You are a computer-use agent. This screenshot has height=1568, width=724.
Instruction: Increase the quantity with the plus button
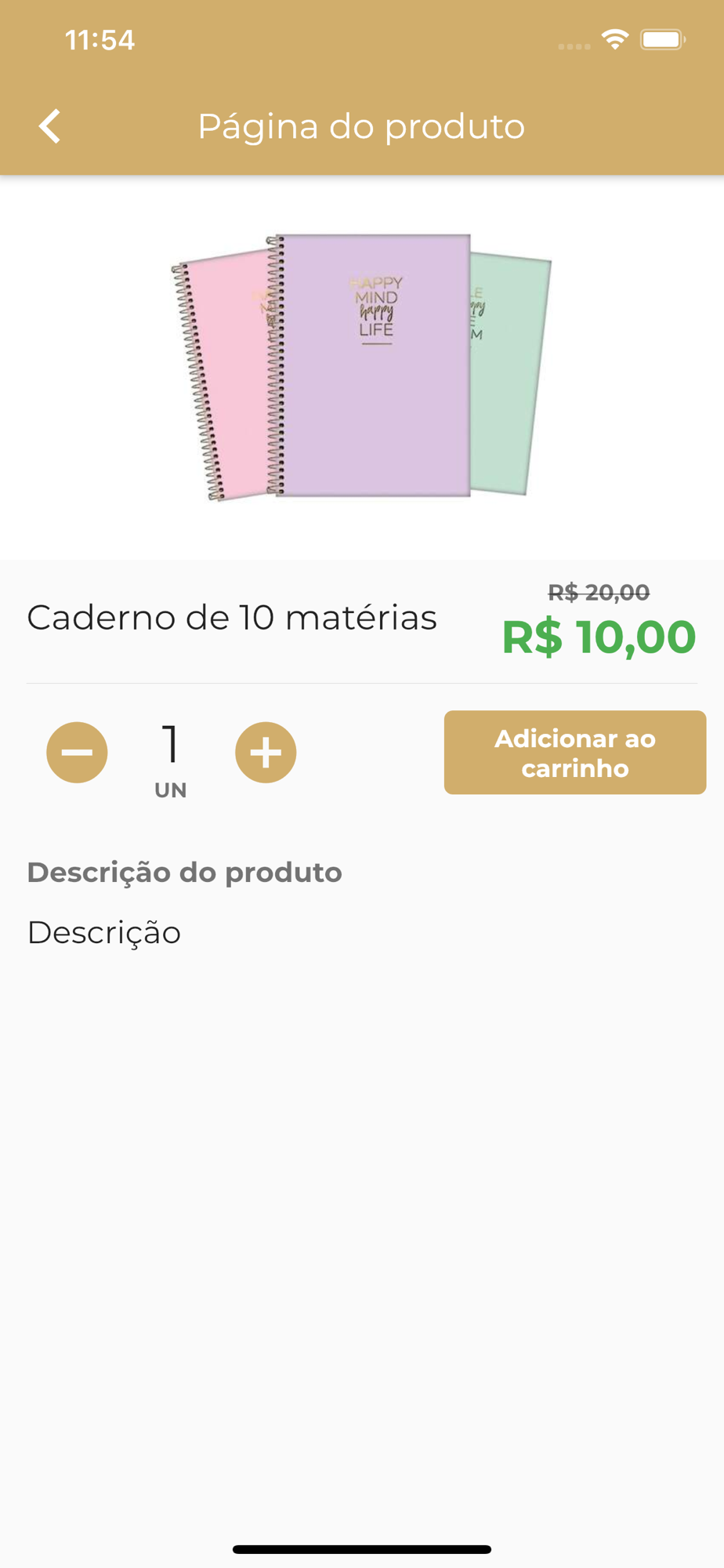(x=266, y=753)
